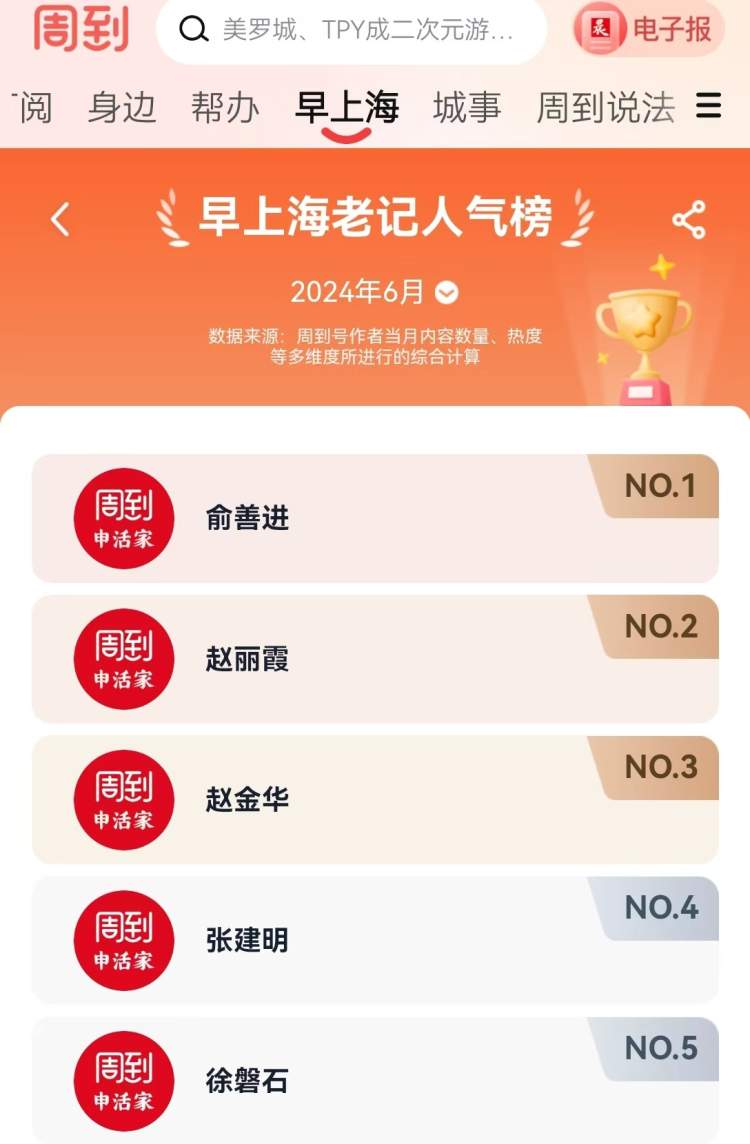View NO.3 author 赵金华
Viewport: 750px width, 1144px height.
(x=375, y=800)
